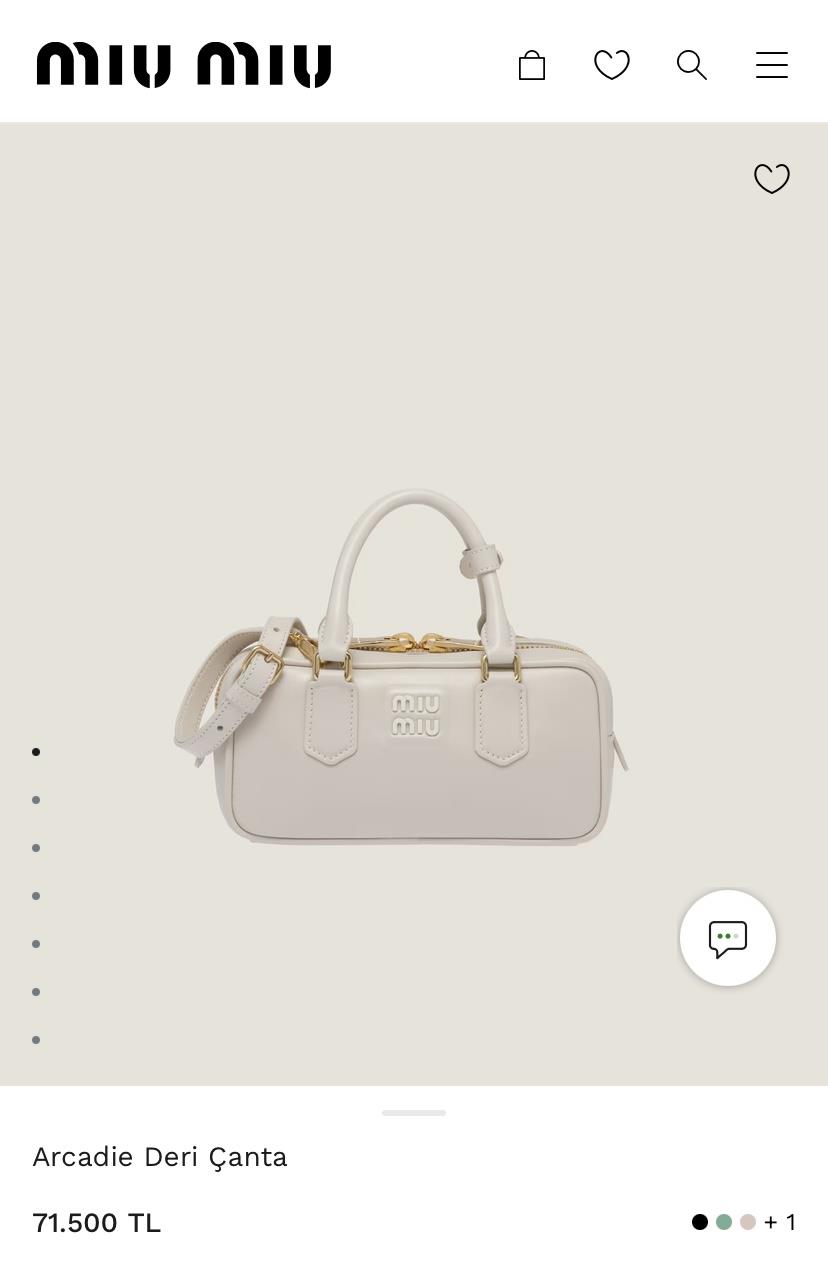Expand the product details sheet handle

414,1112
